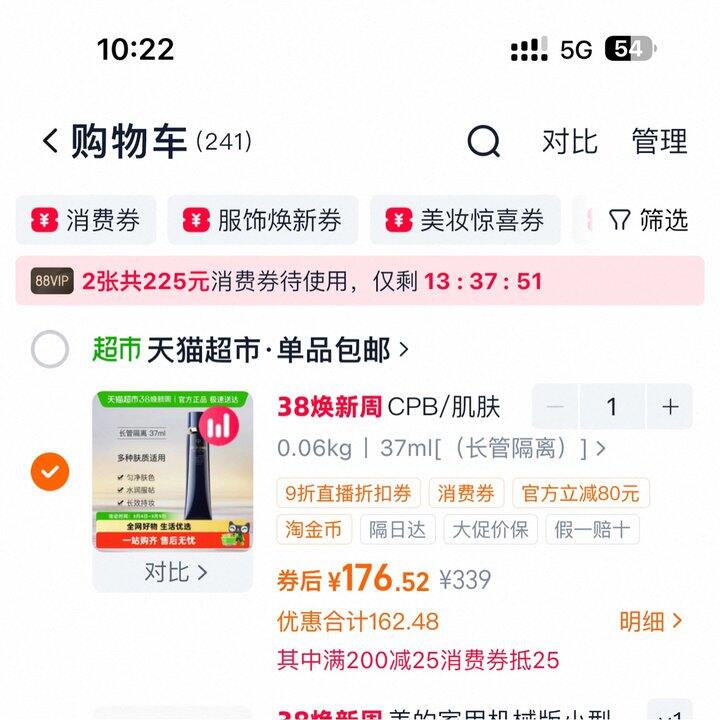Viewport: 720px width, 720px height.
Task: Open the CPB 长管隔离 product image
Action: pyautogui.click(x=172, y=470)
